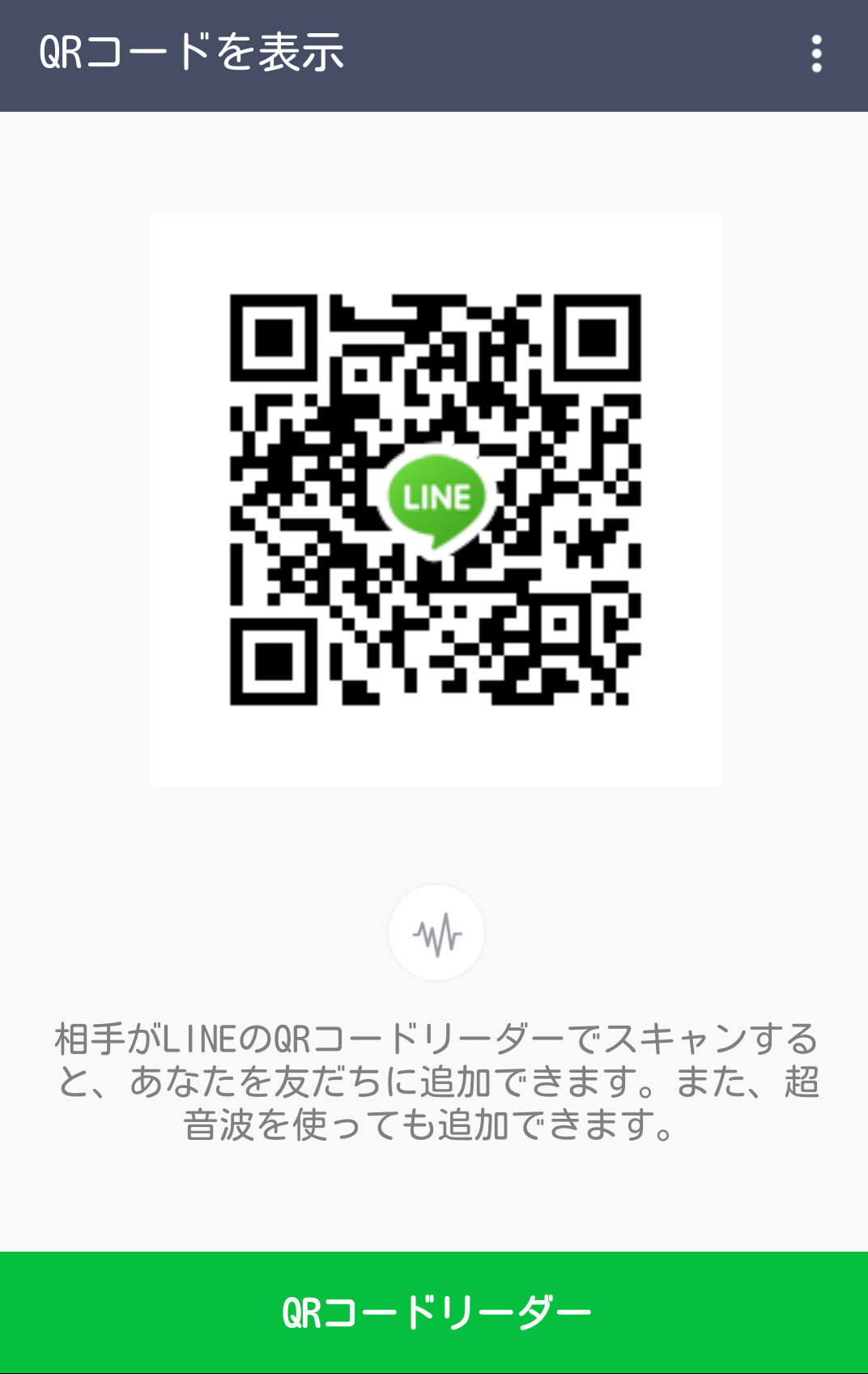
Task: Tap the dark navigation bar at the top
Action: tap(434, 53)
